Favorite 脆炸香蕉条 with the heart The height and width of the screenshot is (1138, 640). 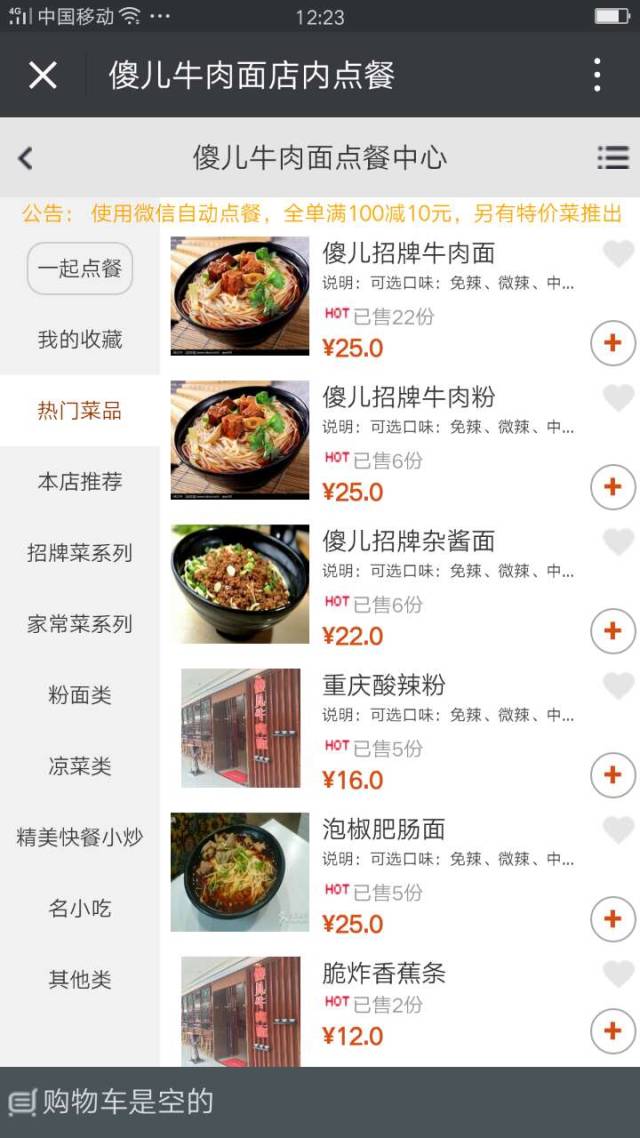point(619,974)
